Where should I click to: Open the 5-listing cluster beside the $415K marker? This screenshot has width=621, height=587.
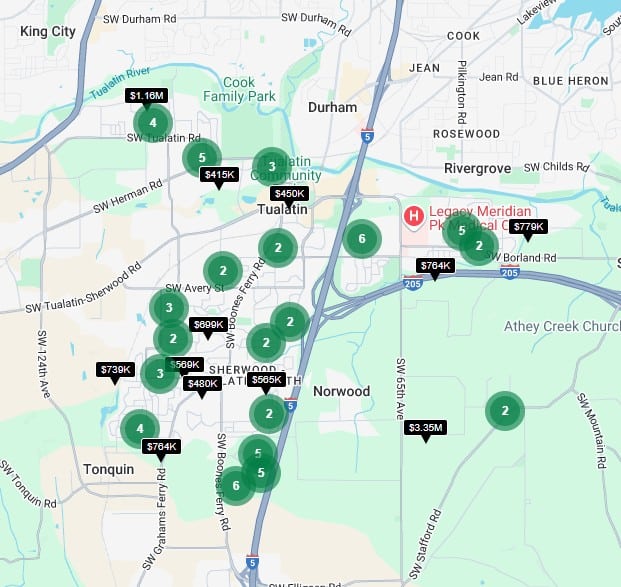pos(202,158)
